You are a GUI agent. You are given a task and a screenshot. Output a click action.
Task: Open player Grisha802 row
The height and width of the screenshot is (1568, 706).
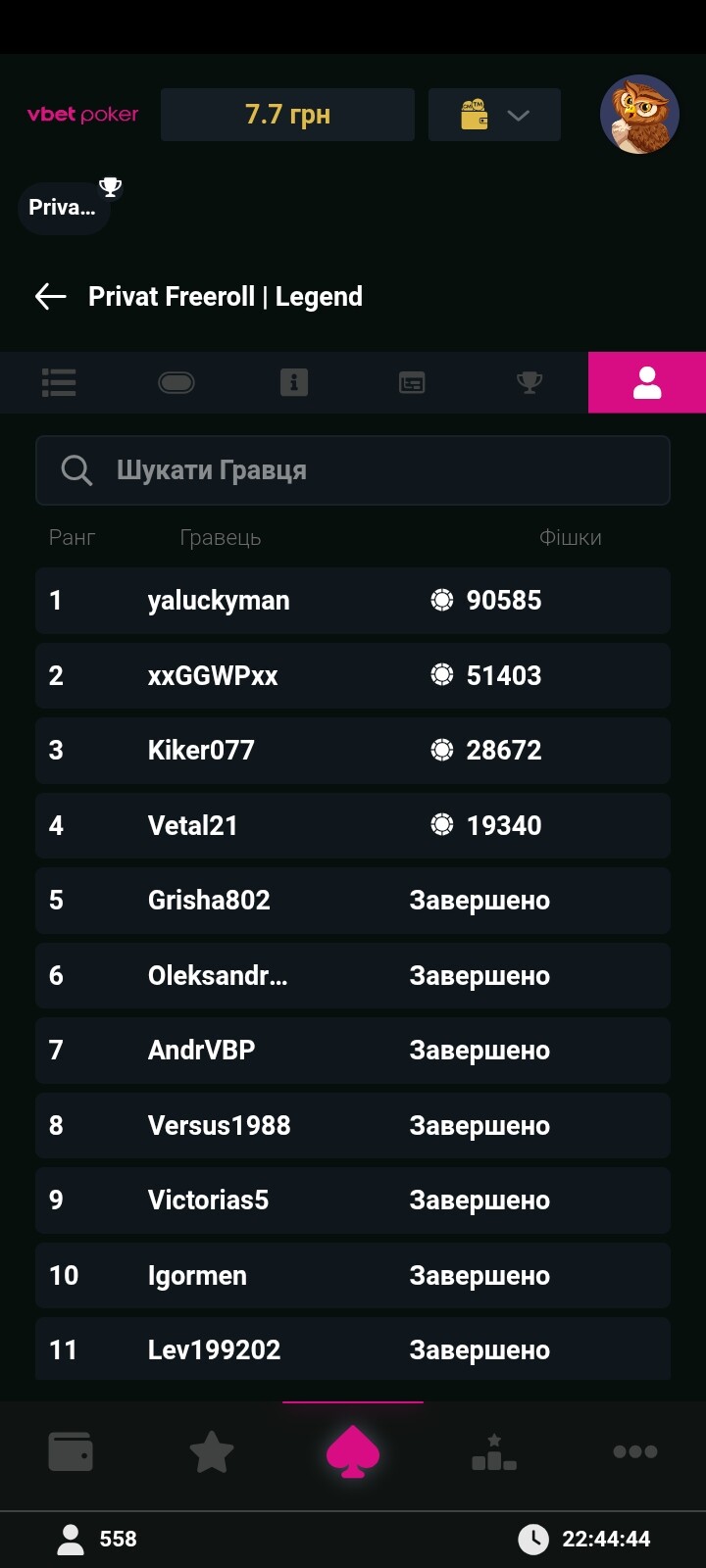pos(353,900)
